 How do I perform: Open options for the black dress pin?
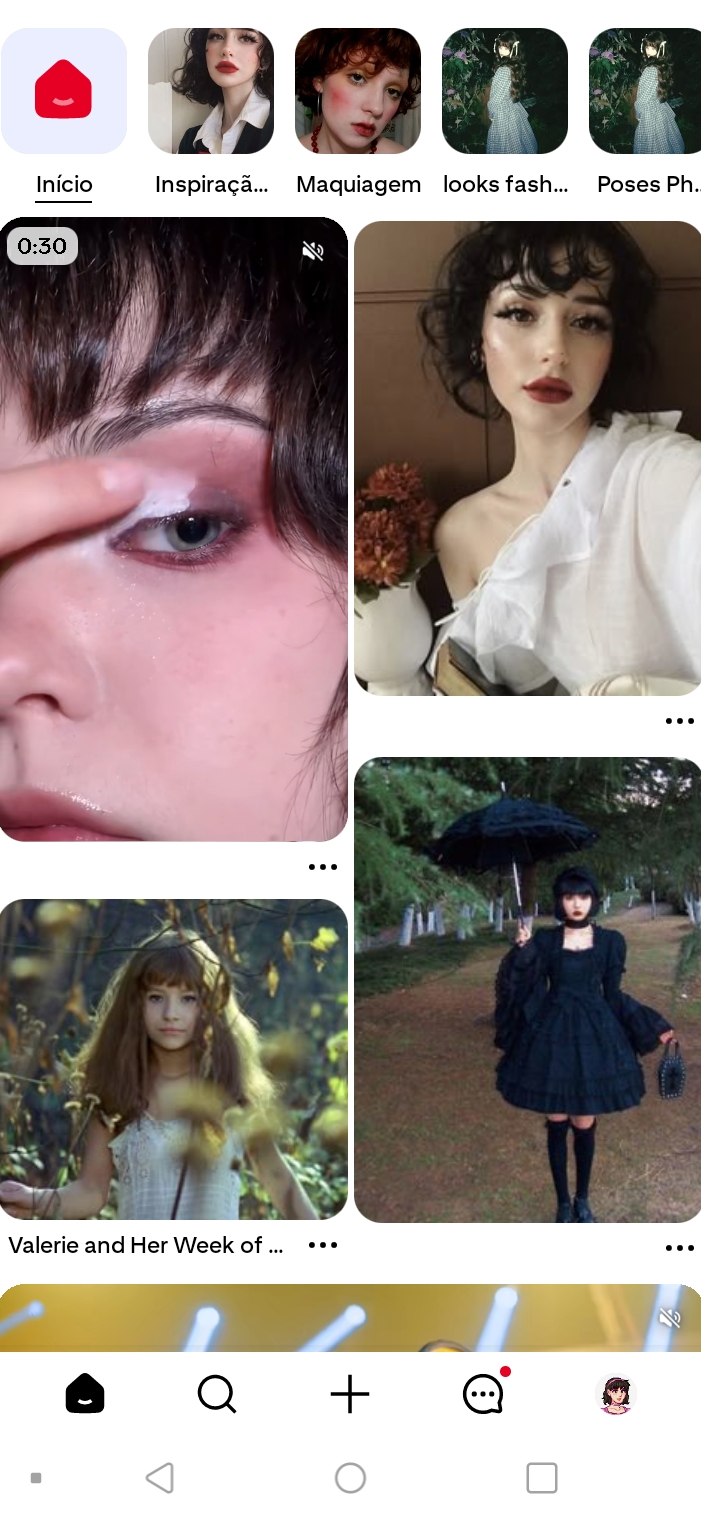[679, 1248]
